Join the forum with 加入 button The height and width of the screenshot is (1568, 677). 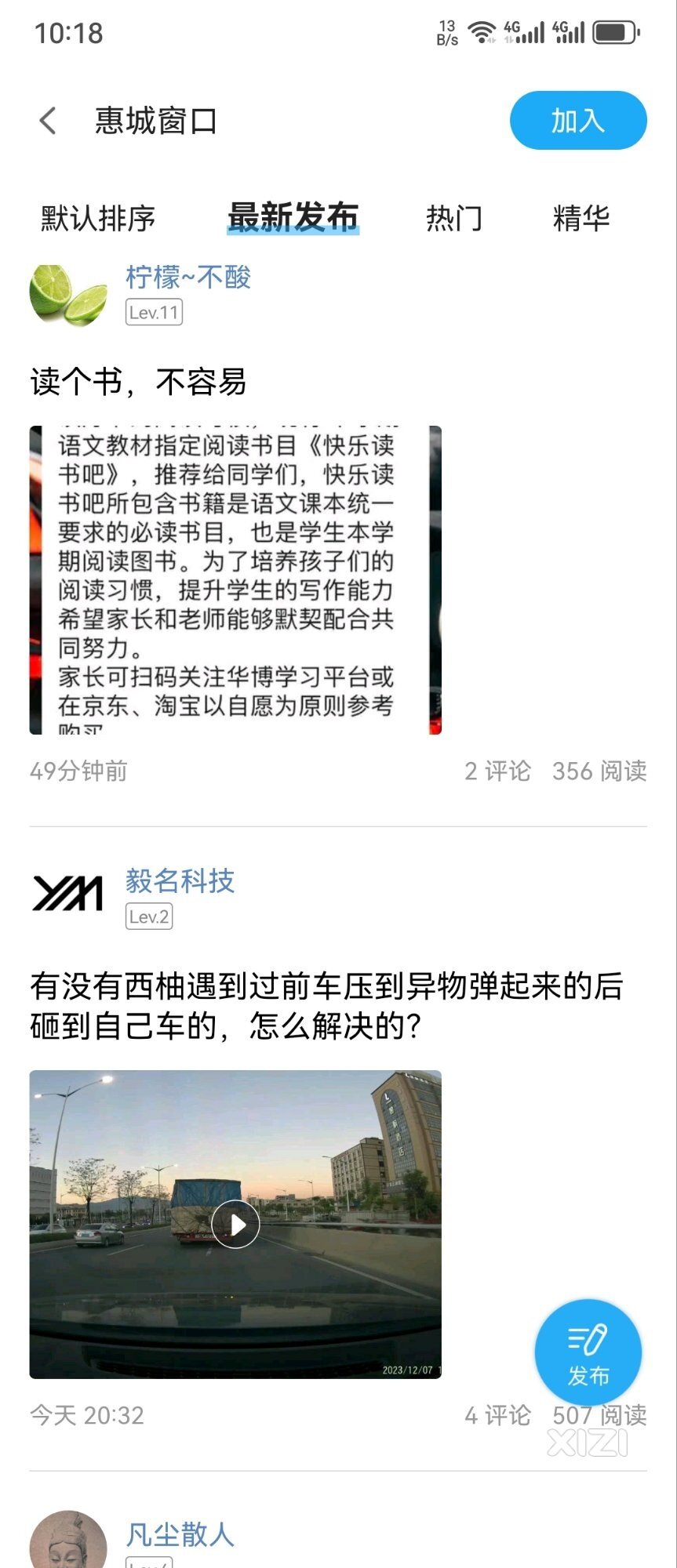coord(578,121)
